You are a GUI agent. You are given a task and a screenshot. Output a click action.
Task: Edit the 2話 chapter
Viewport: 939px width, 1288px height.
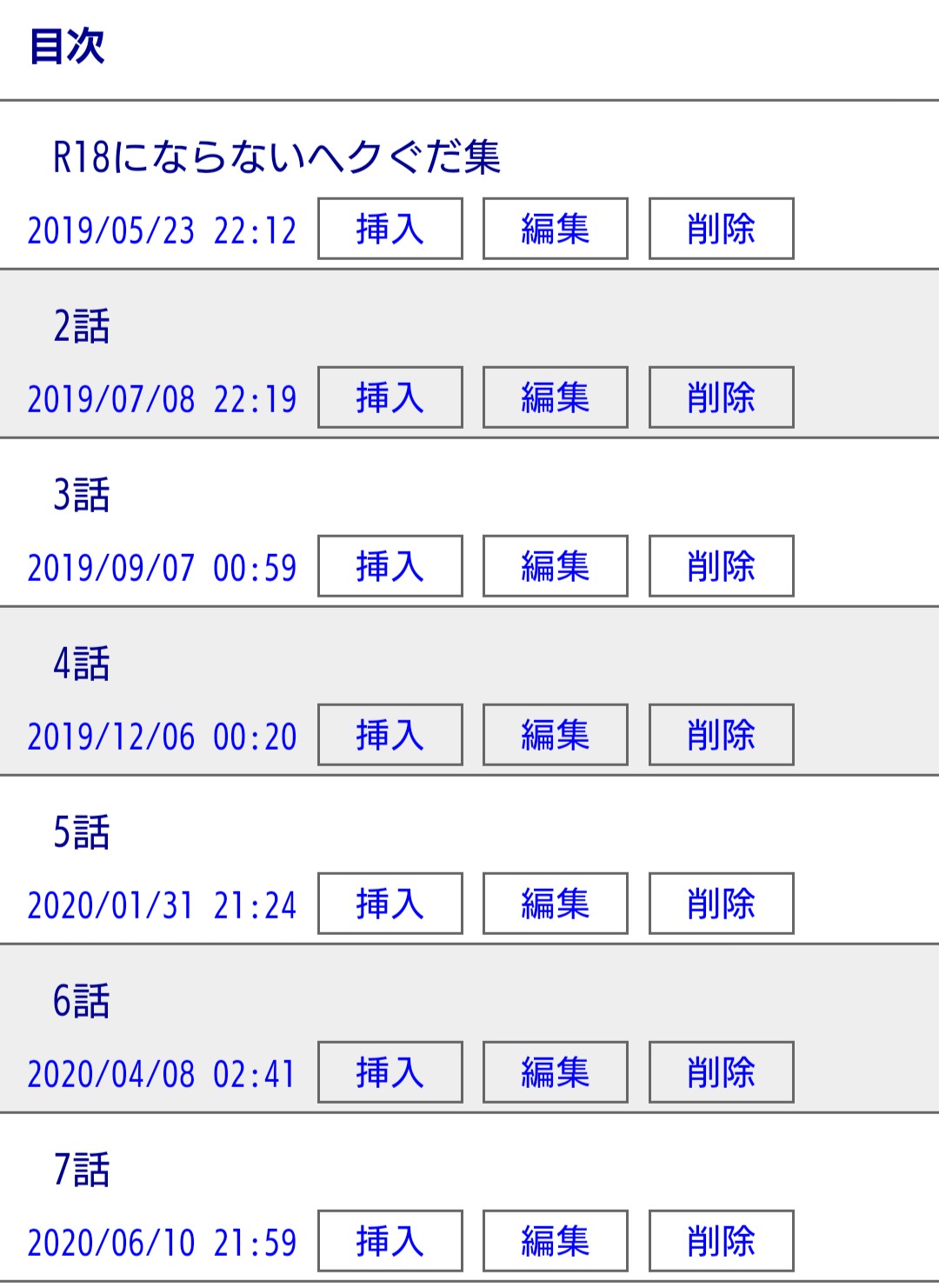click(x=555, y=397)
